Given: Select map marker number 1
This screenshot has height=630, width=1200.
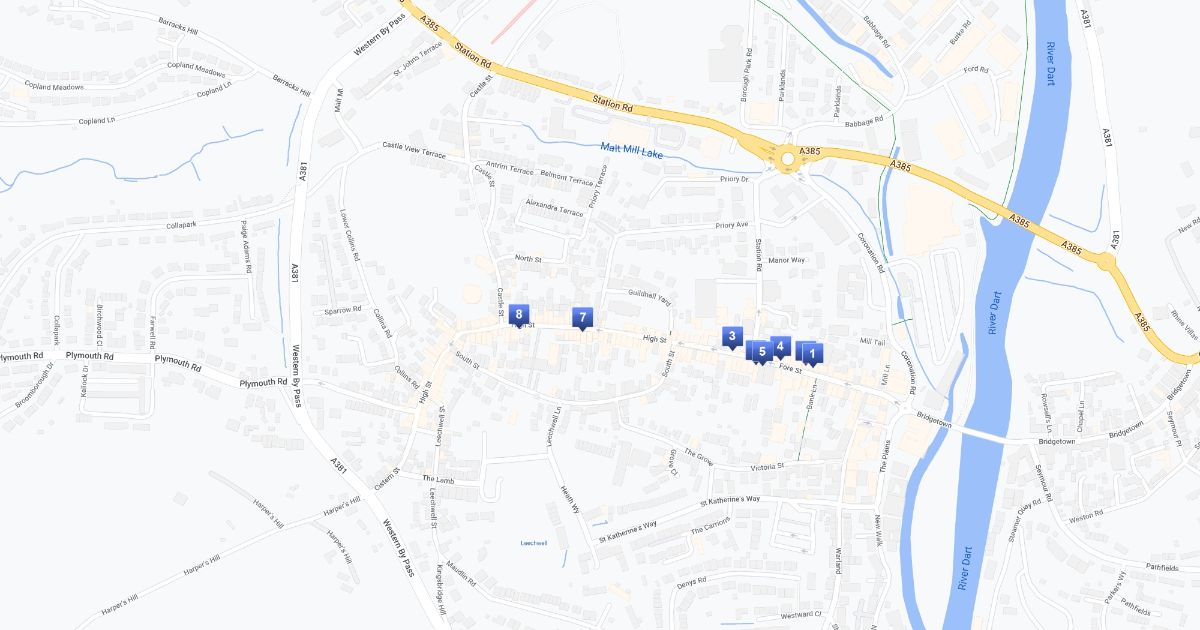Looking at the screenshot, I should tap(814, 353).
